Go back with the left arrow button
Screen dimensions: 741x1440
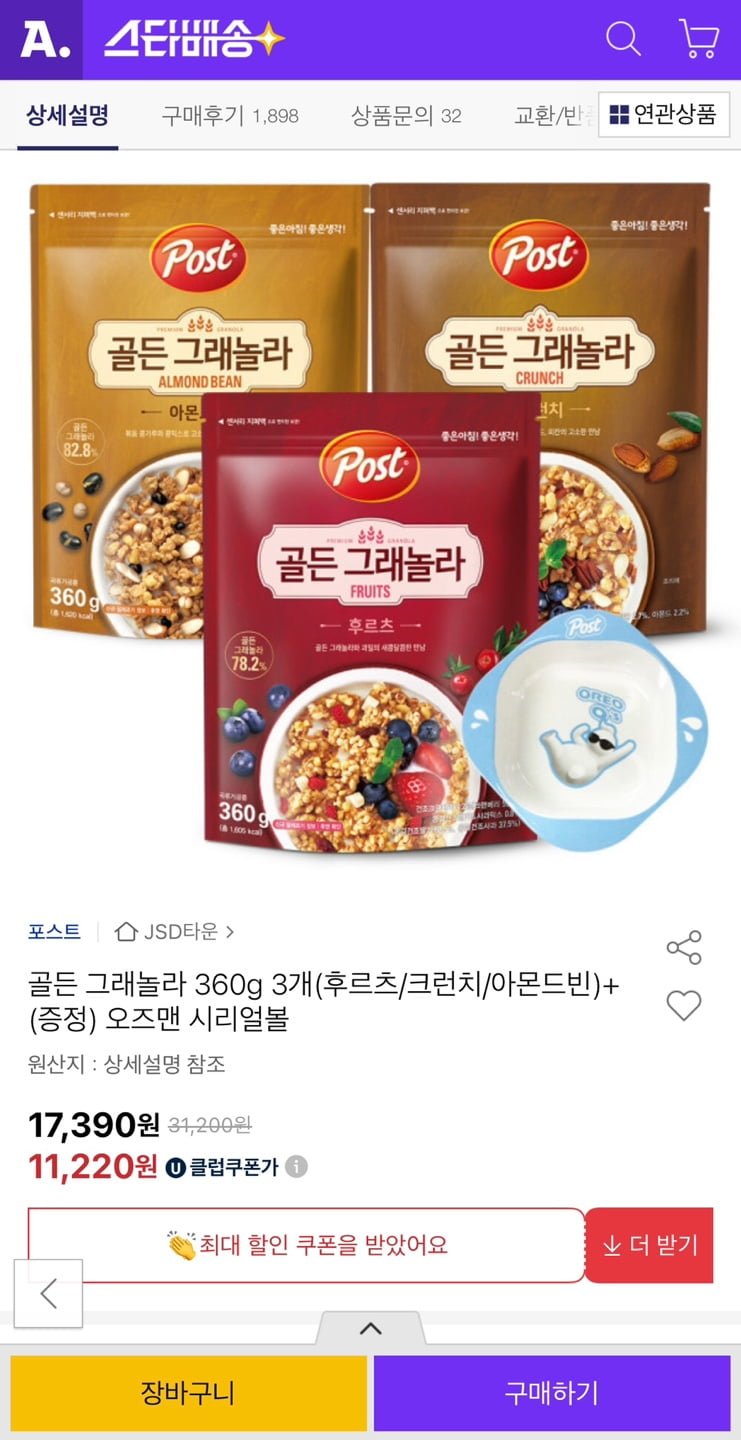tap(48, 1293)
